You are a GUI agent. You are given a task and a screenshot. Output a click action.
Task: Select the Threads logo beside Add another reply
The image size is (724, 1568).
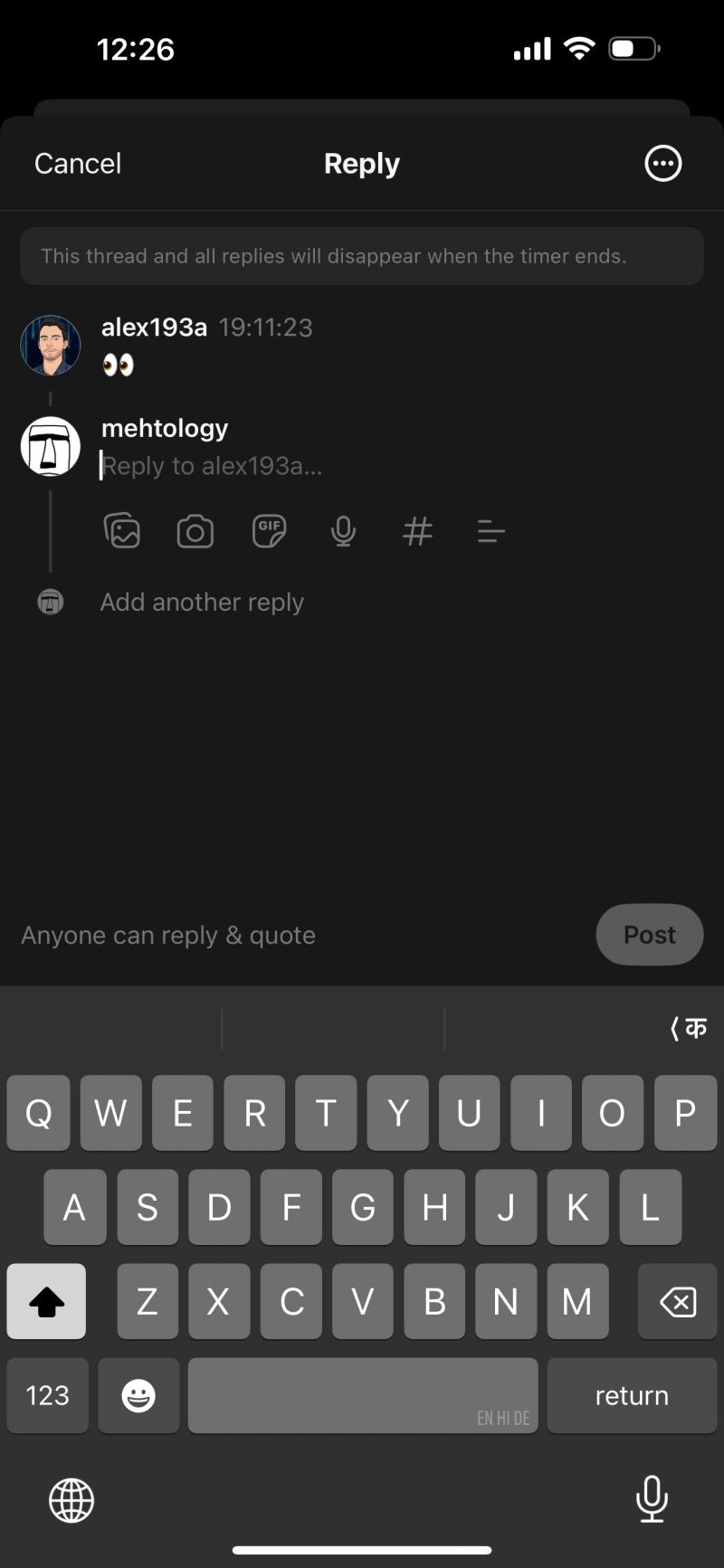tap(50, 601)
